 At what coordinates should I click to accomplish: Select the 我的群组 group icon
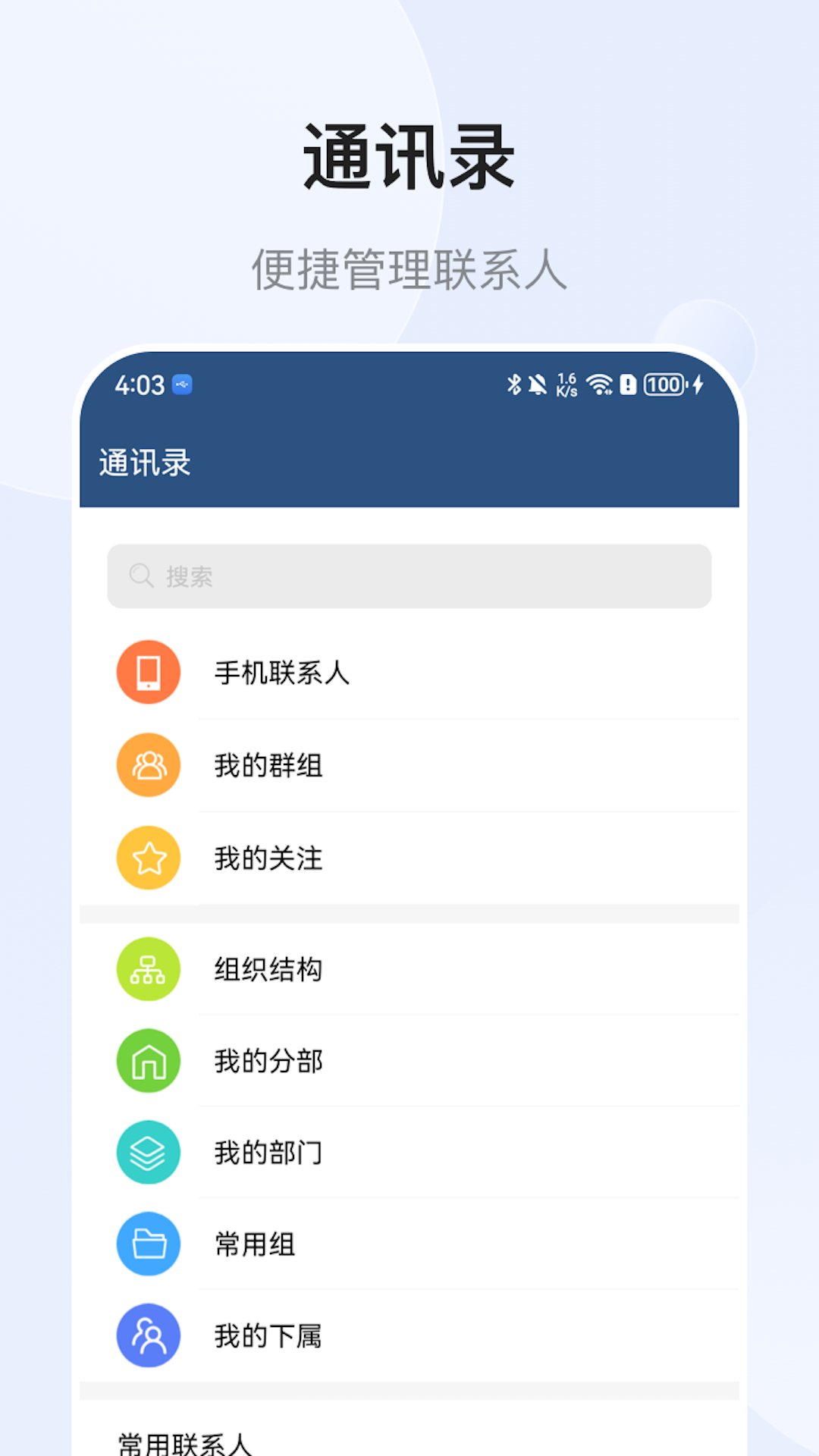pos(148,764)
